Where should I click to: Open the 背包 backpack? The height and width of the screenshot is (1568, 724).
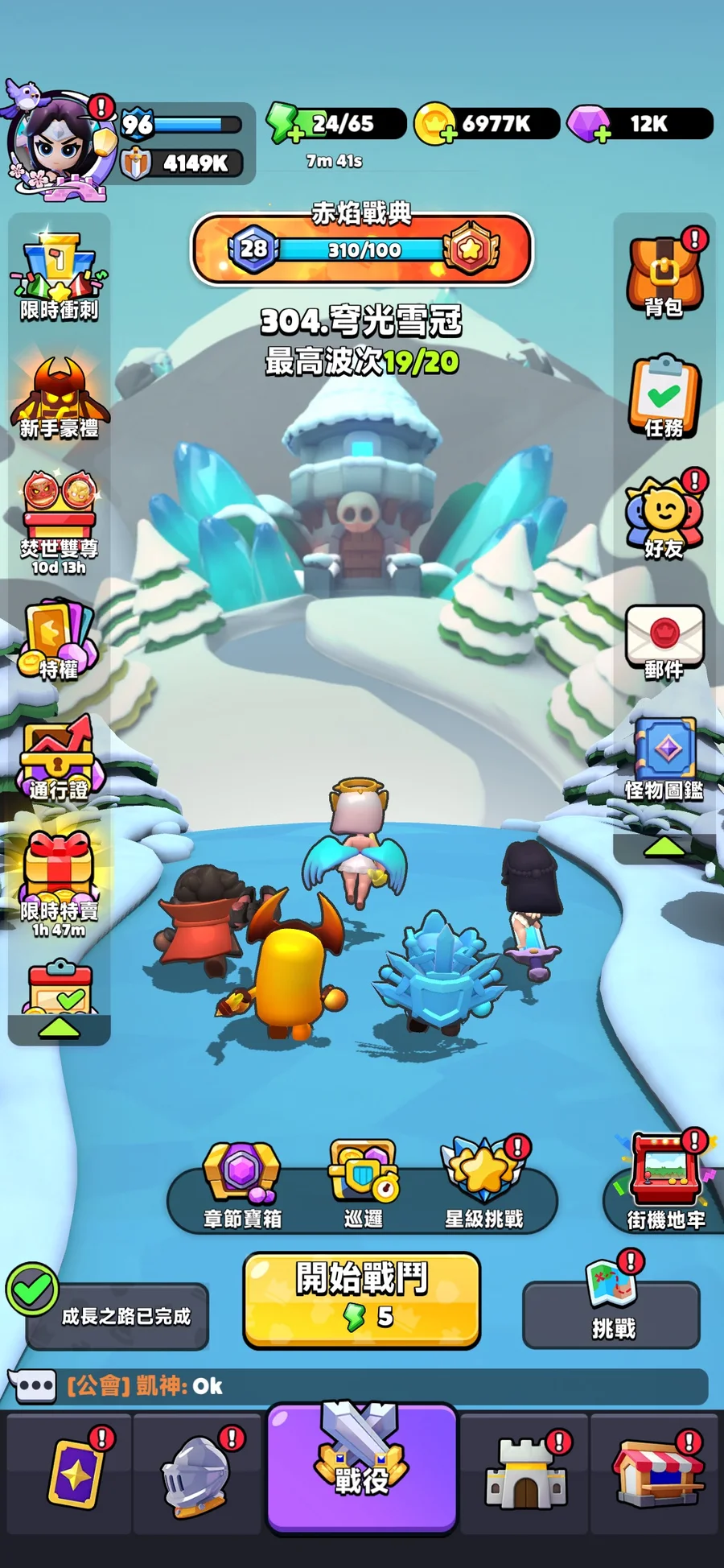664,274
